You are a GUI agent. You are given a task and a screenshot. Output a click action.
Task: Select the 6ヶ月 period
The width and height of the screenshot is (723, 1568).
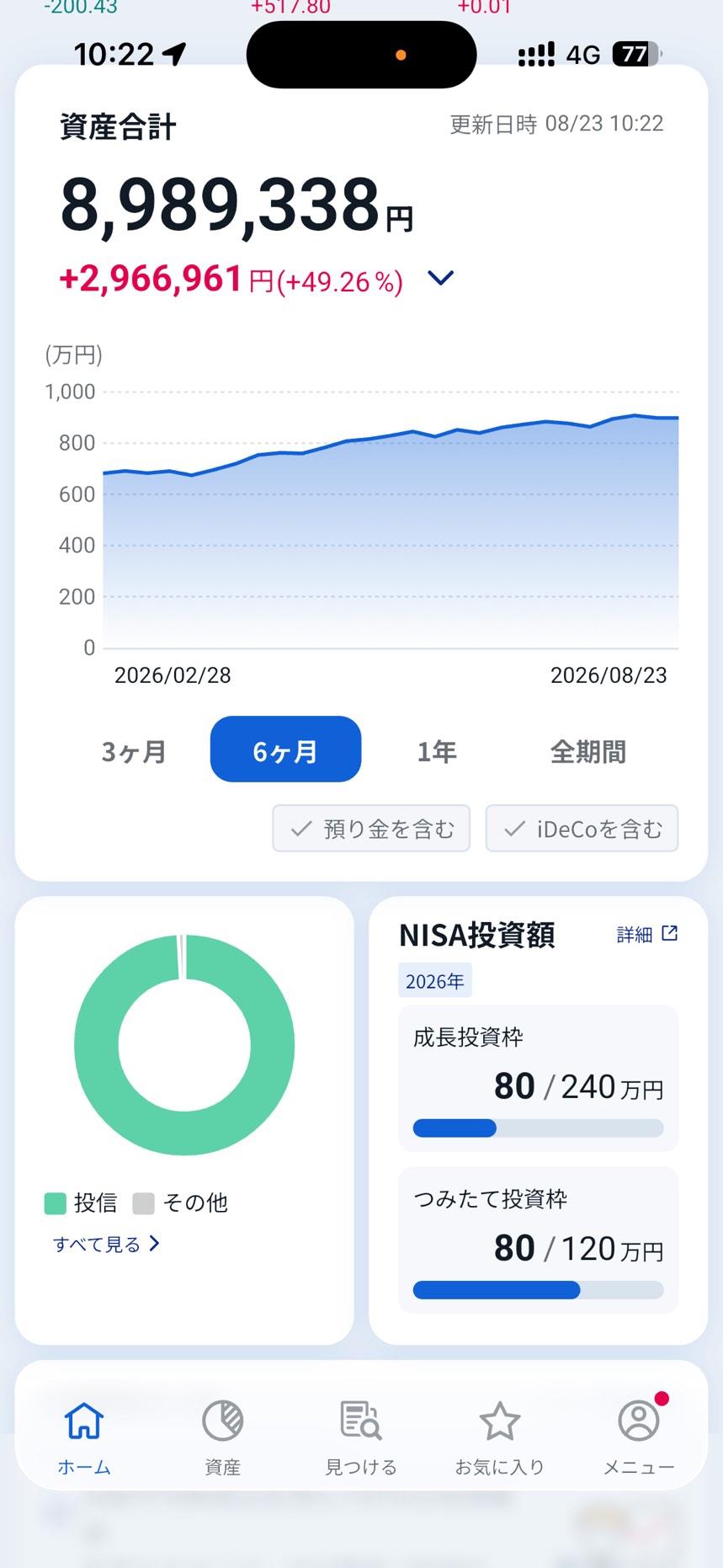point(285,749)
